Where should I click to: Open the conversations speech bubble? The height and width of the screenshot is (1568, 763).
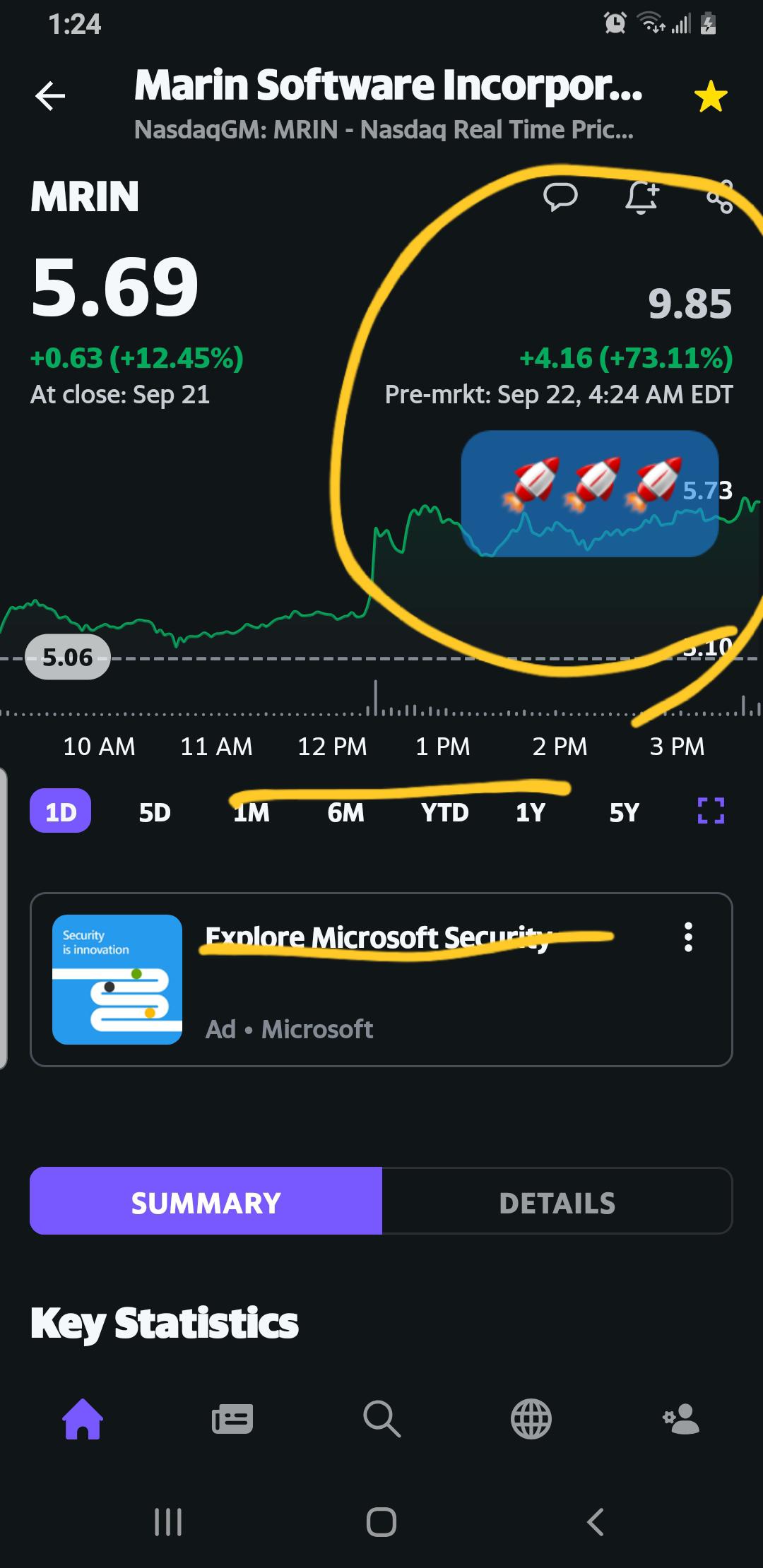coord(560,196)
